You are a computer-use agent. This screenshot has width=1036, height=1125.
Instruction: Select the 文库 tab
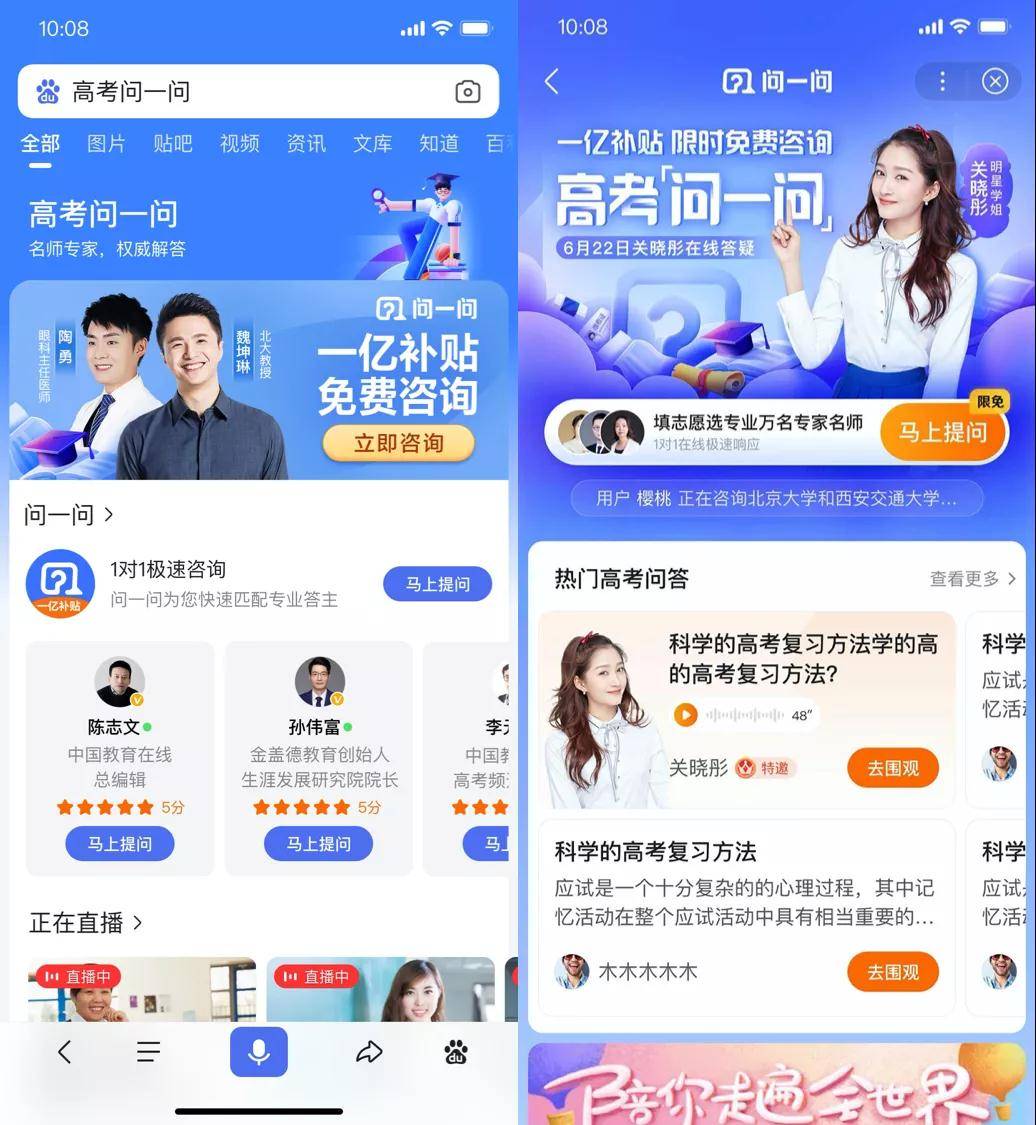[372, 144]
